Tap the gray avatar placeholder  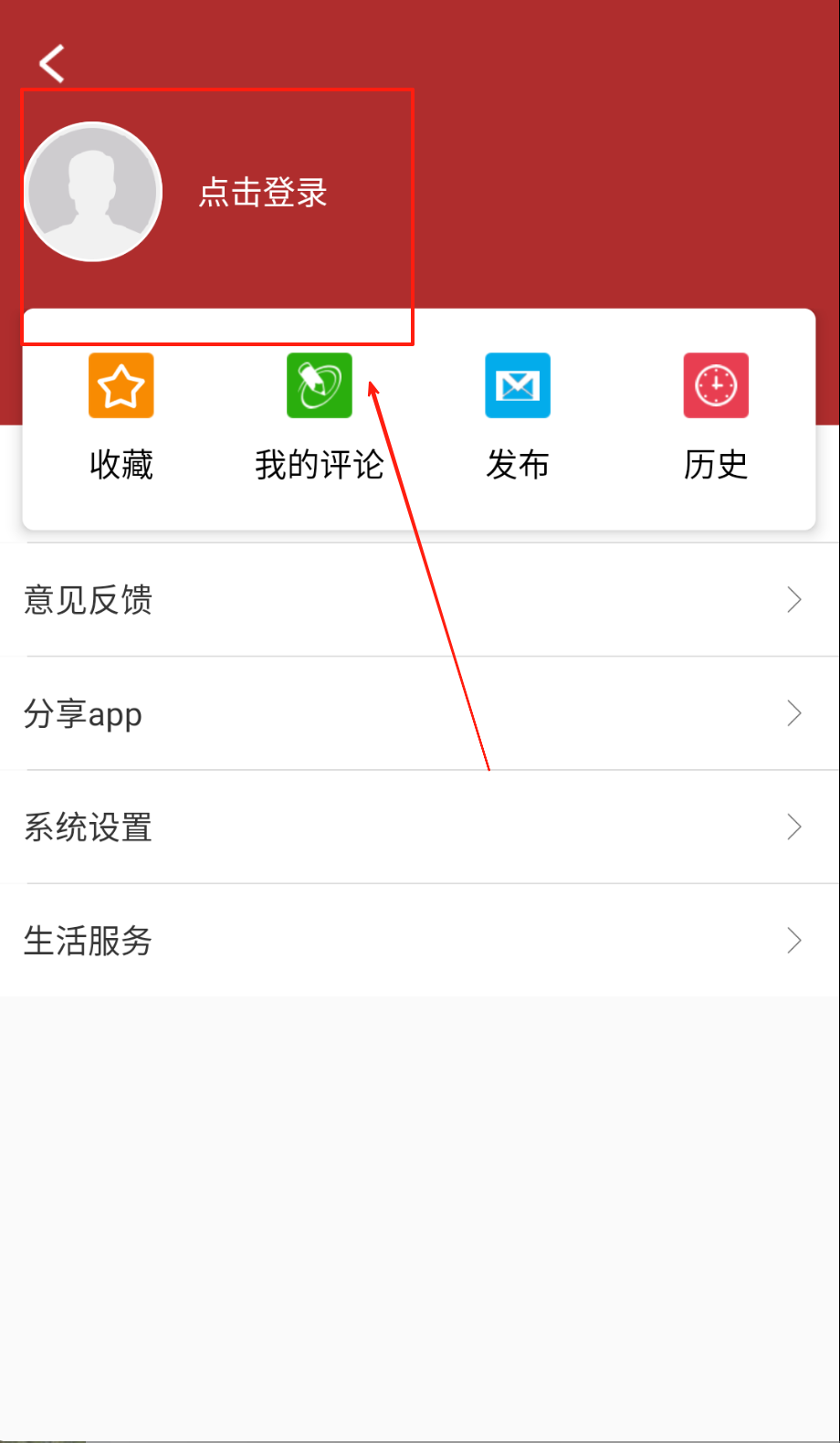[x=93, y=193]
